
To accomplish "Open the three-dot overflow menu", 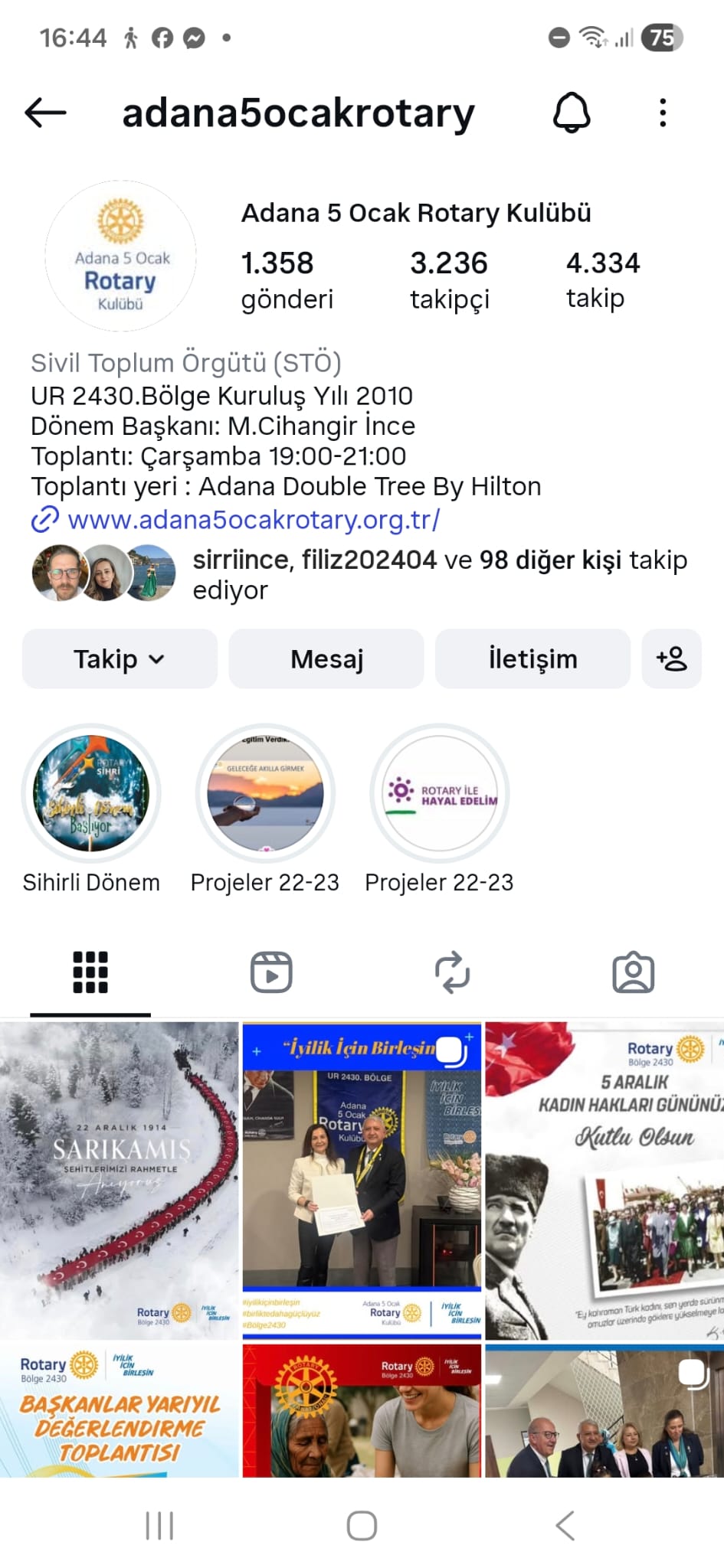I will 663,113.
